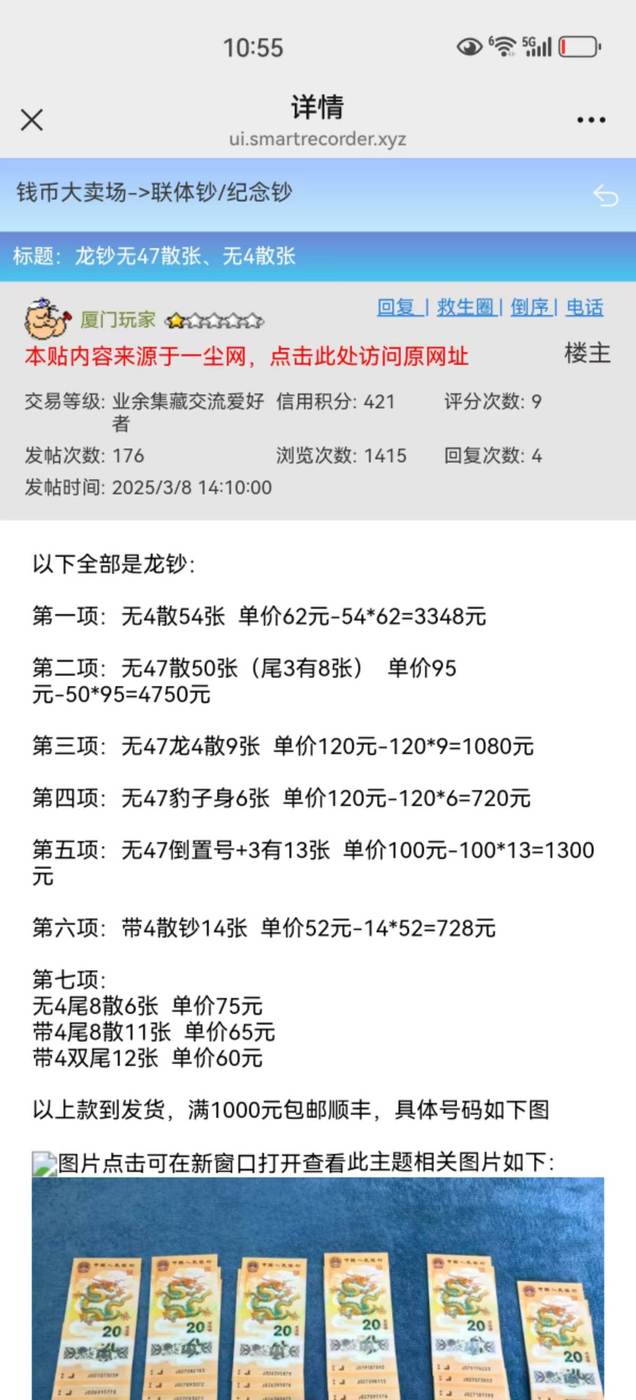Open seller 厦门玩家's profile
The image size is (636, 1400).
pos(118,320)
